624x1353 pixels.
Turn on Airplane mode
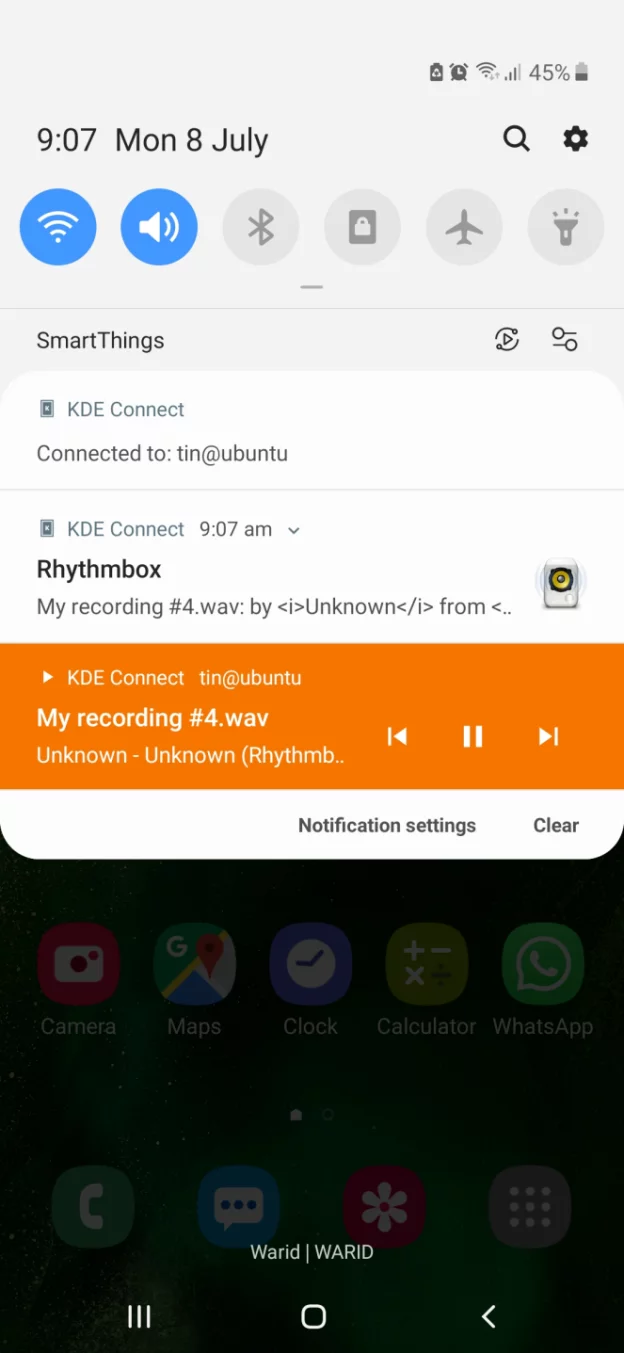tap(464, 228)
